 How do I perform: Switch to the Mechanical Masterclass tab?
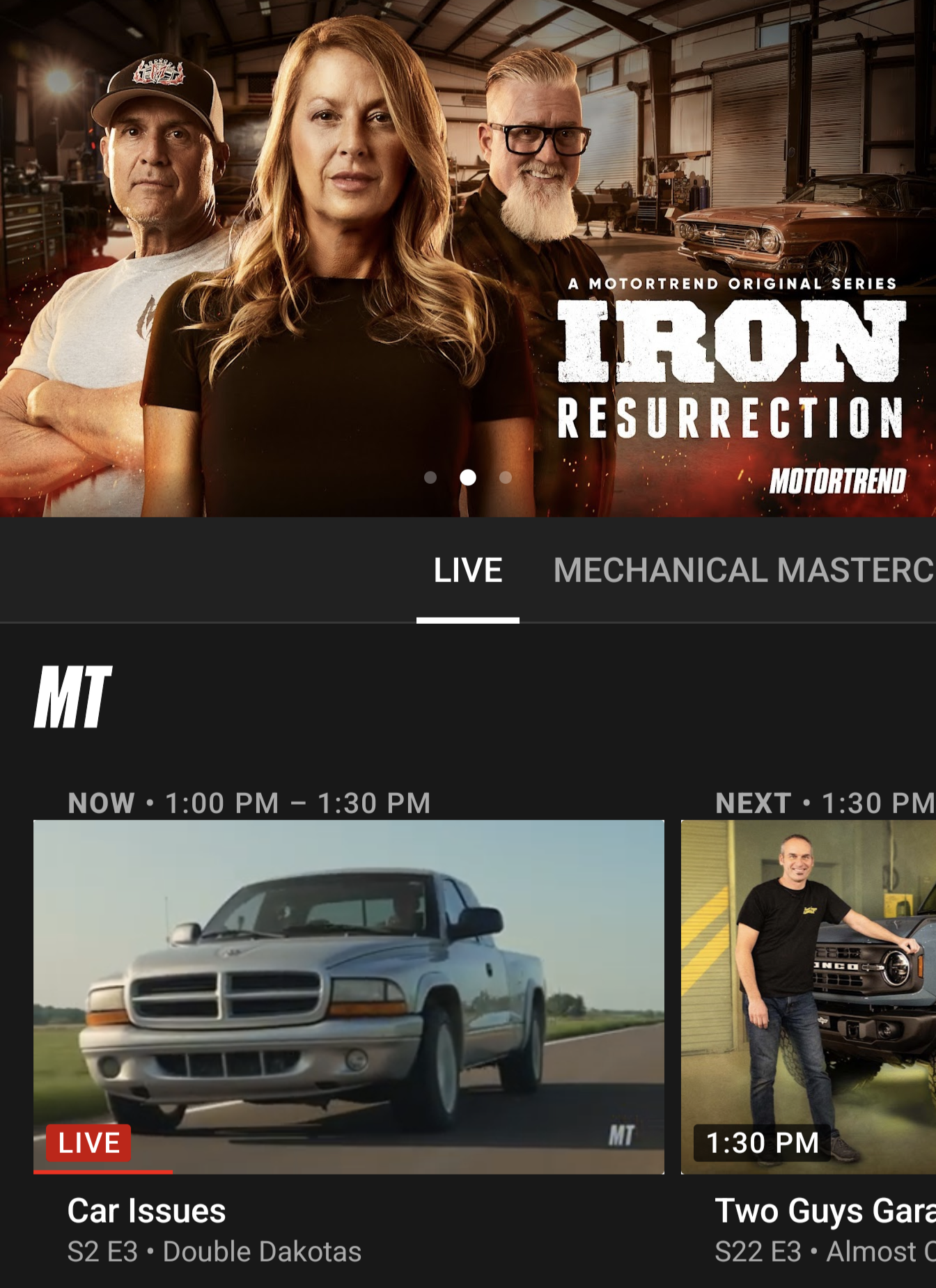[744, 571]
